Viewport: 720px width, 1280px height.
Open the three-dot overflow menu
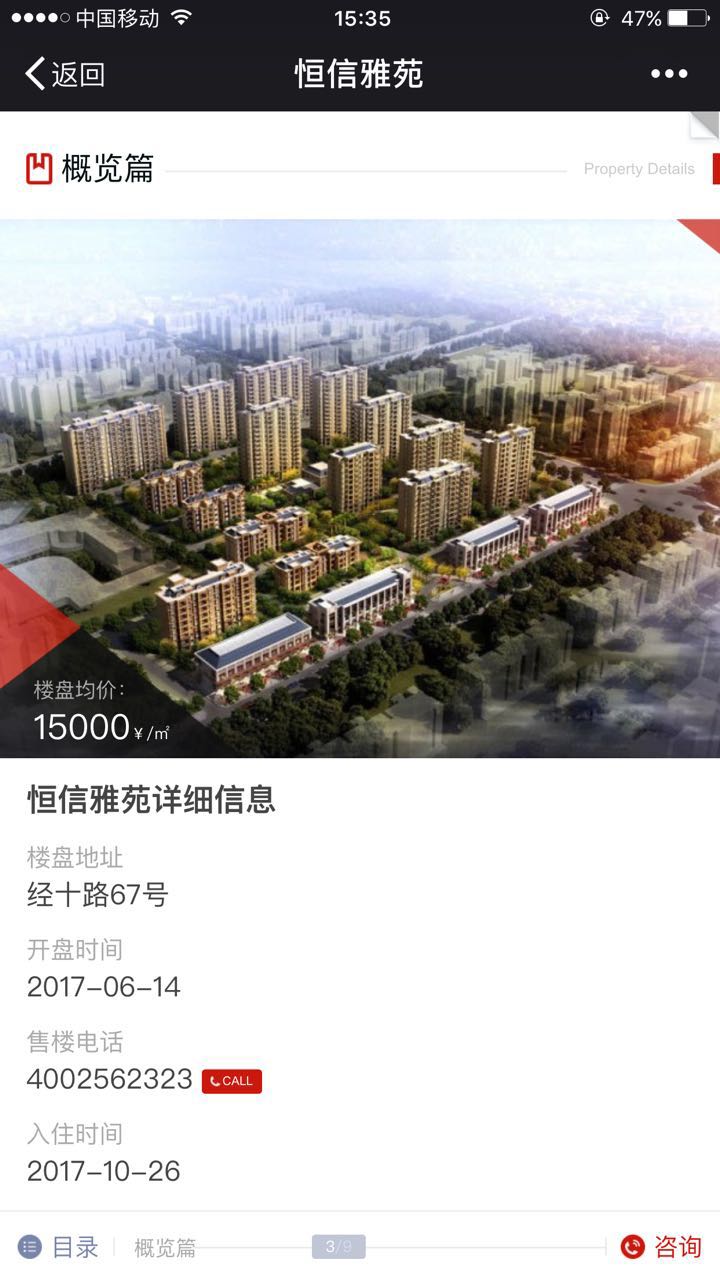[x=669, y=74]
